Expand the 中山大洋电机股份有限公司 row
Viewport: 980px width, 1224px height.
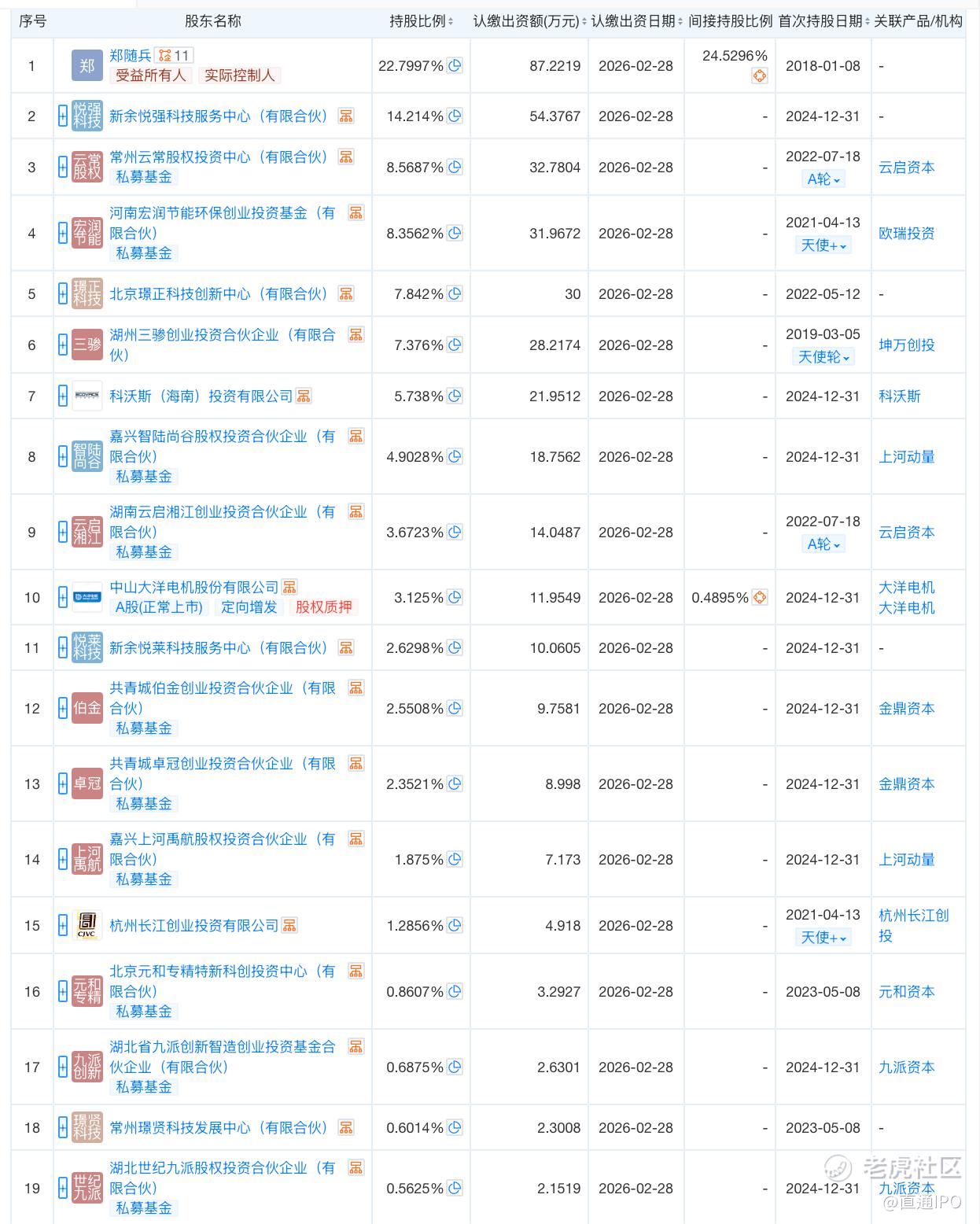click(63, 598)
